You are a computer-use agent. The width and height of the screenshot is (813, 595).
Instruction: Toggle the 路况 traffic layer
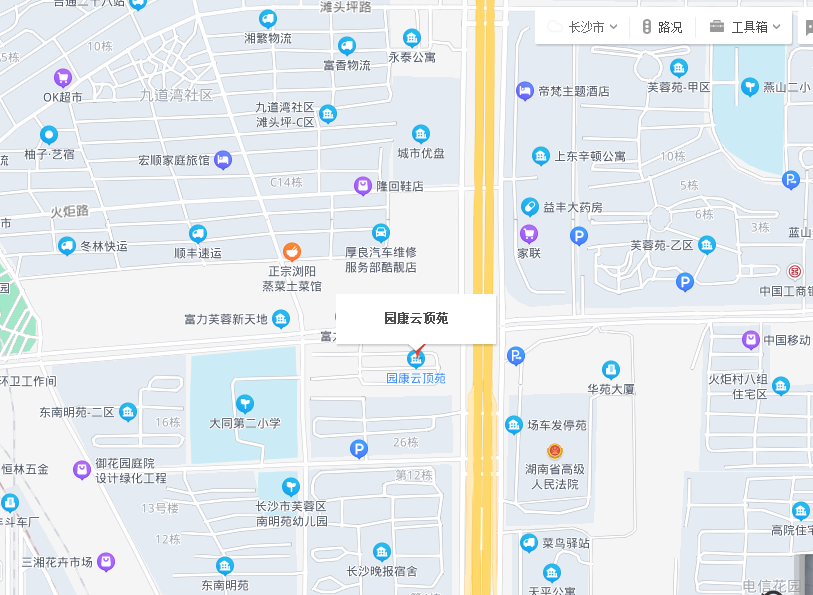point(662,27)
